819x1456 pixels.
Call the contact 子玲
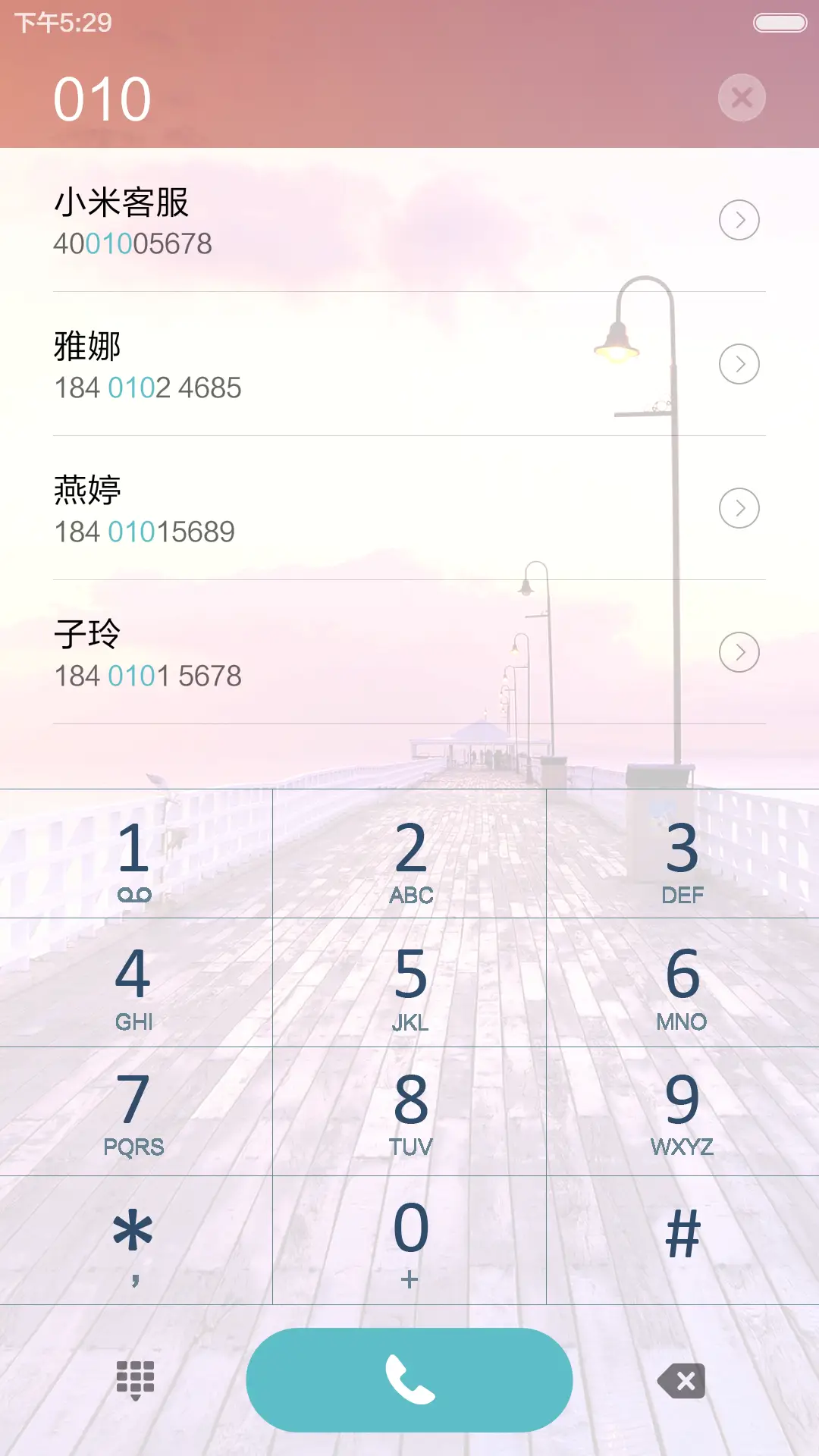(x=303, y=652)
